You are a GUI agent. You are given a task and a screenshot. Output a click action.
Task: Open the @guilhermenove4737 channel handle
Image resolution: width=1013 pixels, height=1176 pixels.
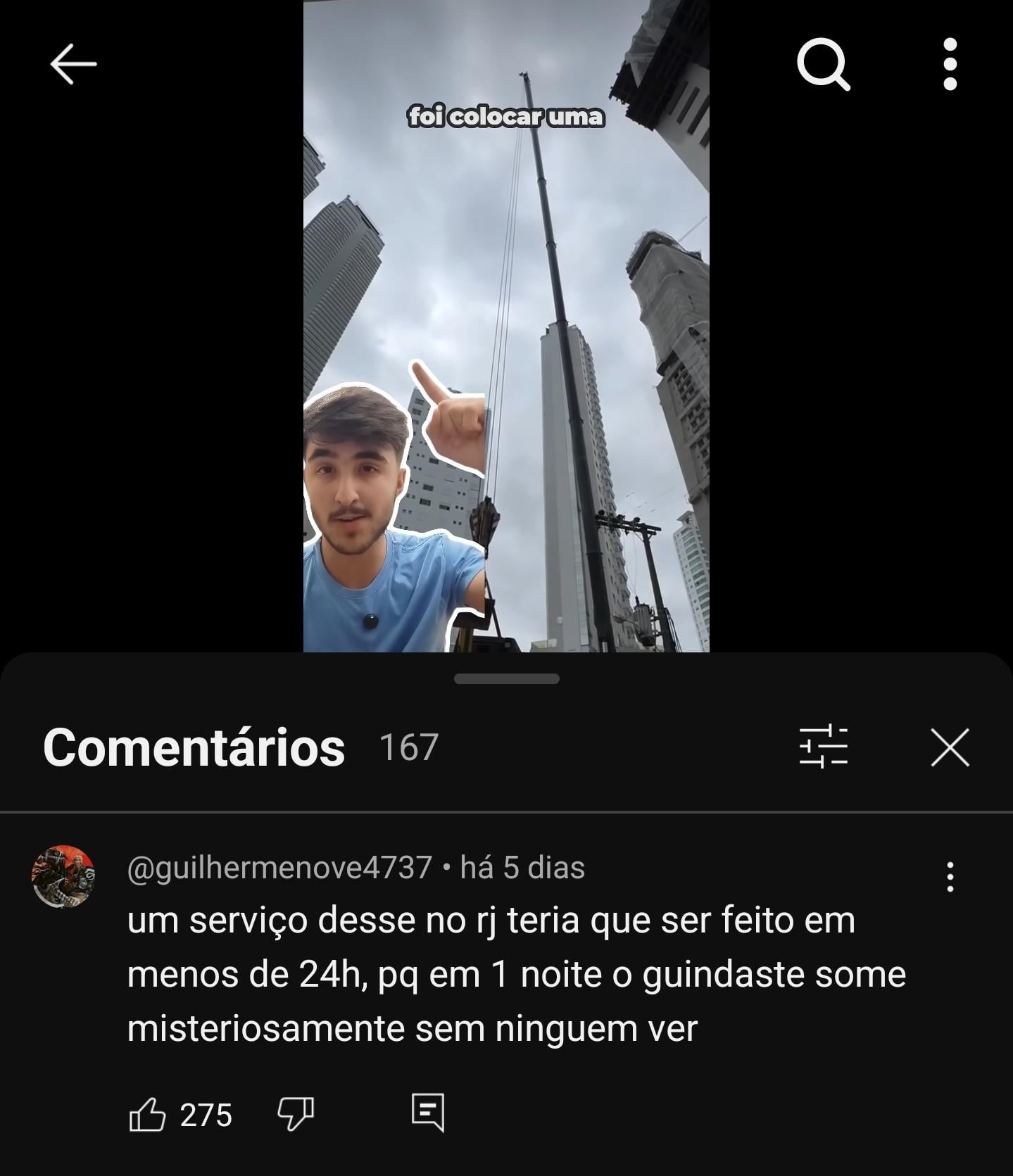279,868
